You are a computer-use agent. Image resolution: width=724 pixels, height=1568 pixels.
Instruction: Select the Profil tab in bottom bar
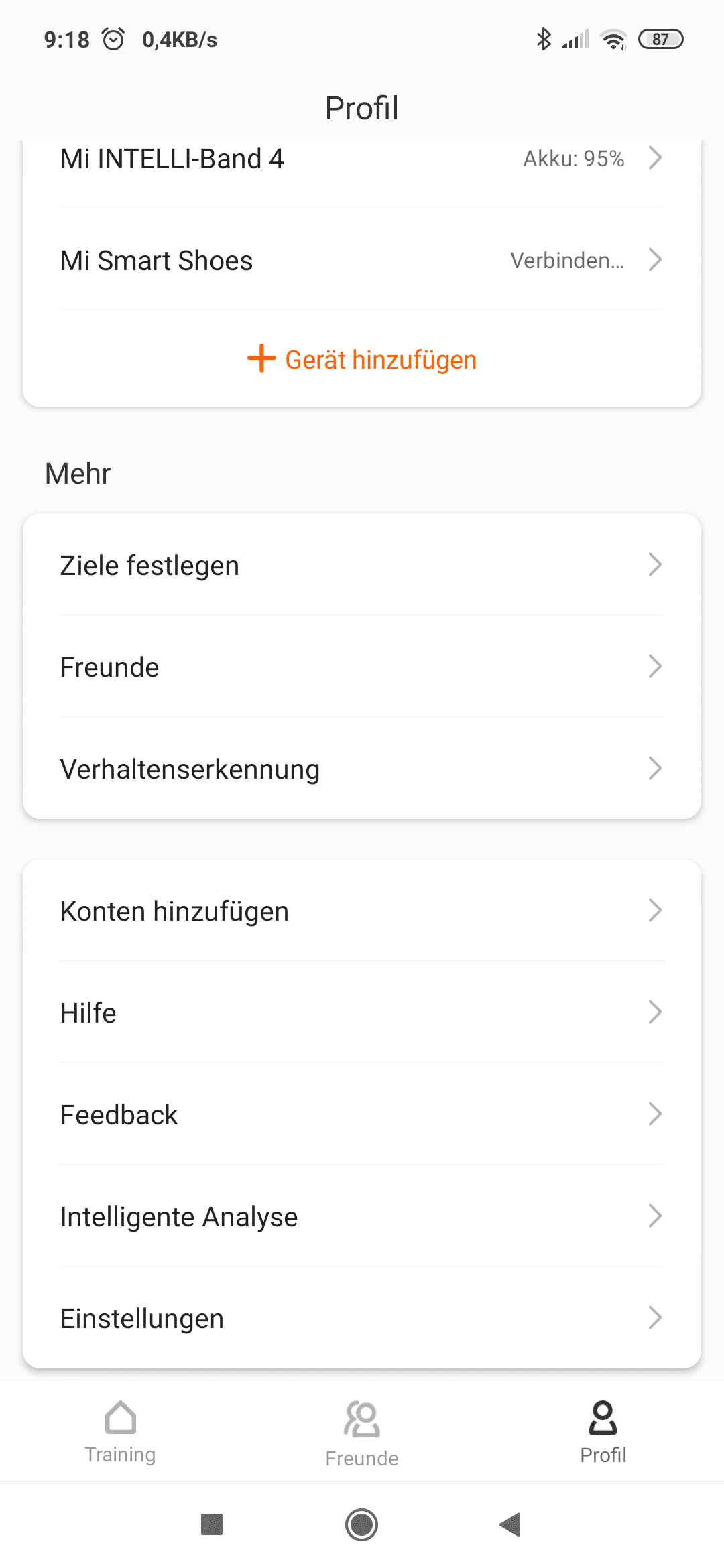click(x=603, y=1432)
